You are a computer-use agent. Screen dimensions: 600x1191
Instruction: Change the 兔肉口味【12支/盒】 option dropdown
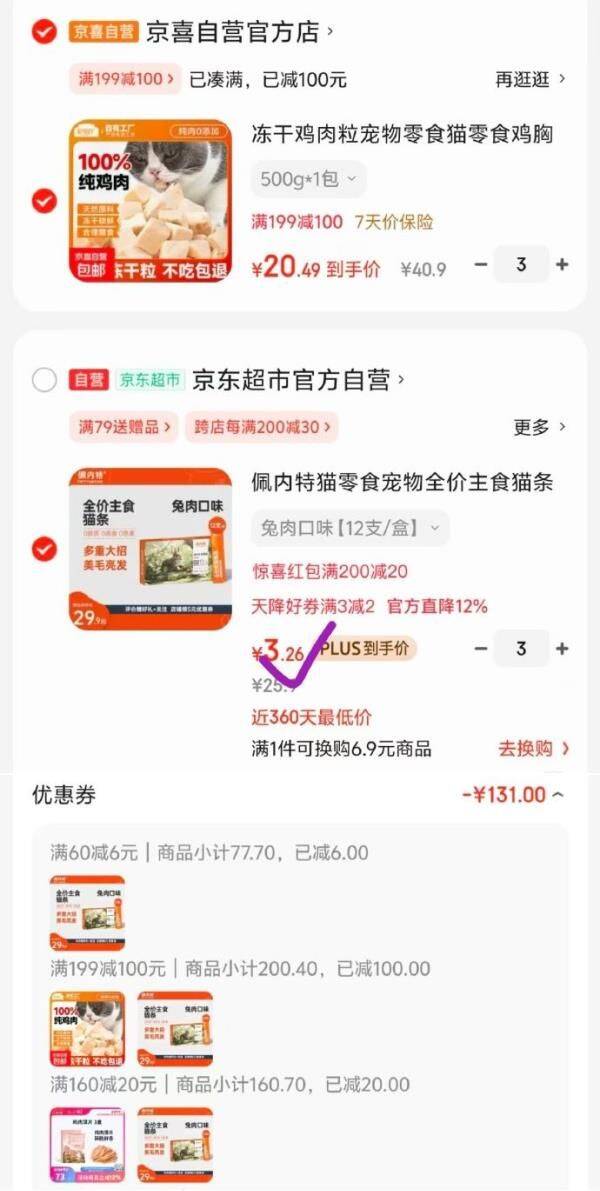pos(350,528)
